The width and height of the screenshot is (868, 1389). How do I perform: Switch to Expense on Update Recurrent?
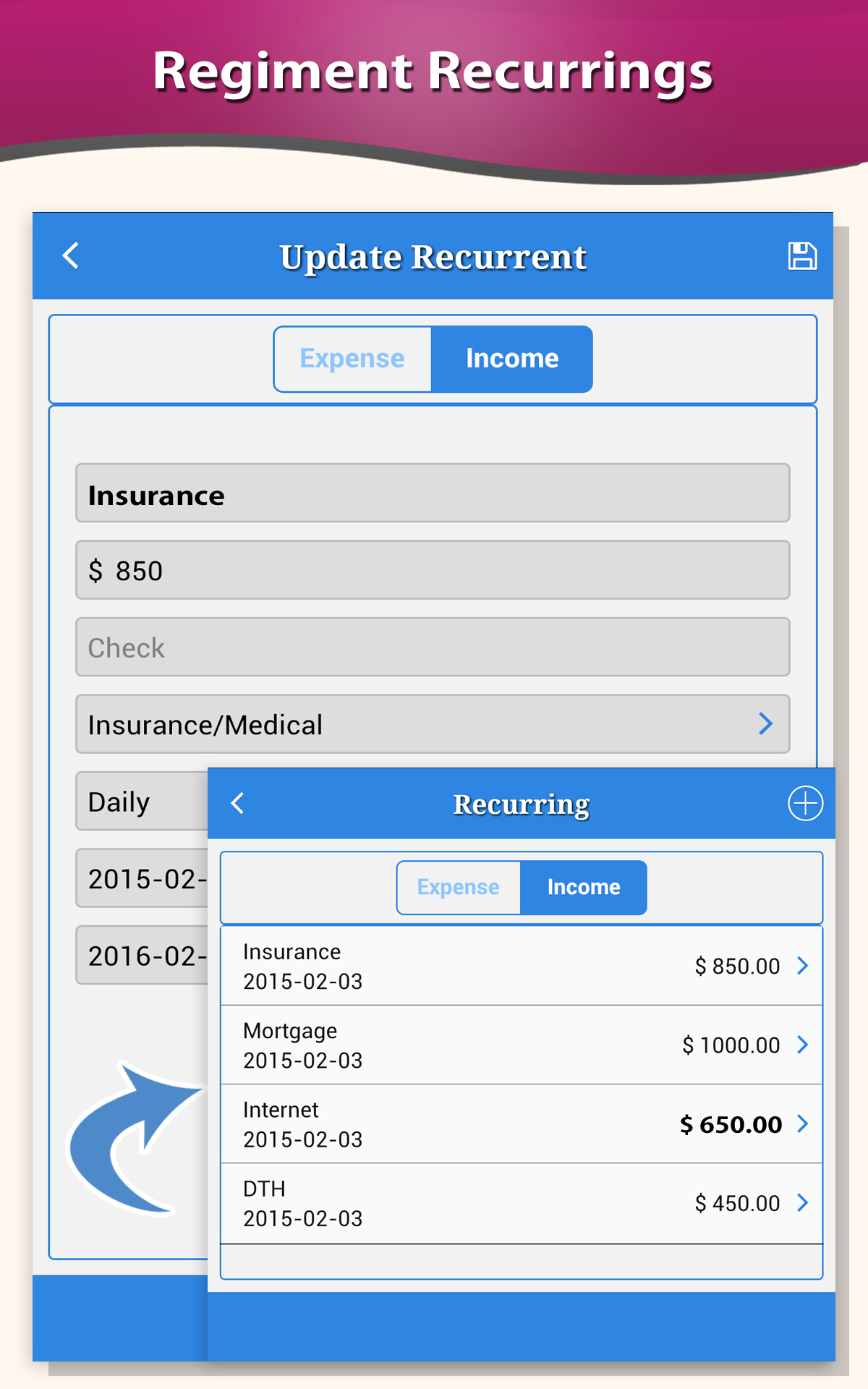[352, 358]
